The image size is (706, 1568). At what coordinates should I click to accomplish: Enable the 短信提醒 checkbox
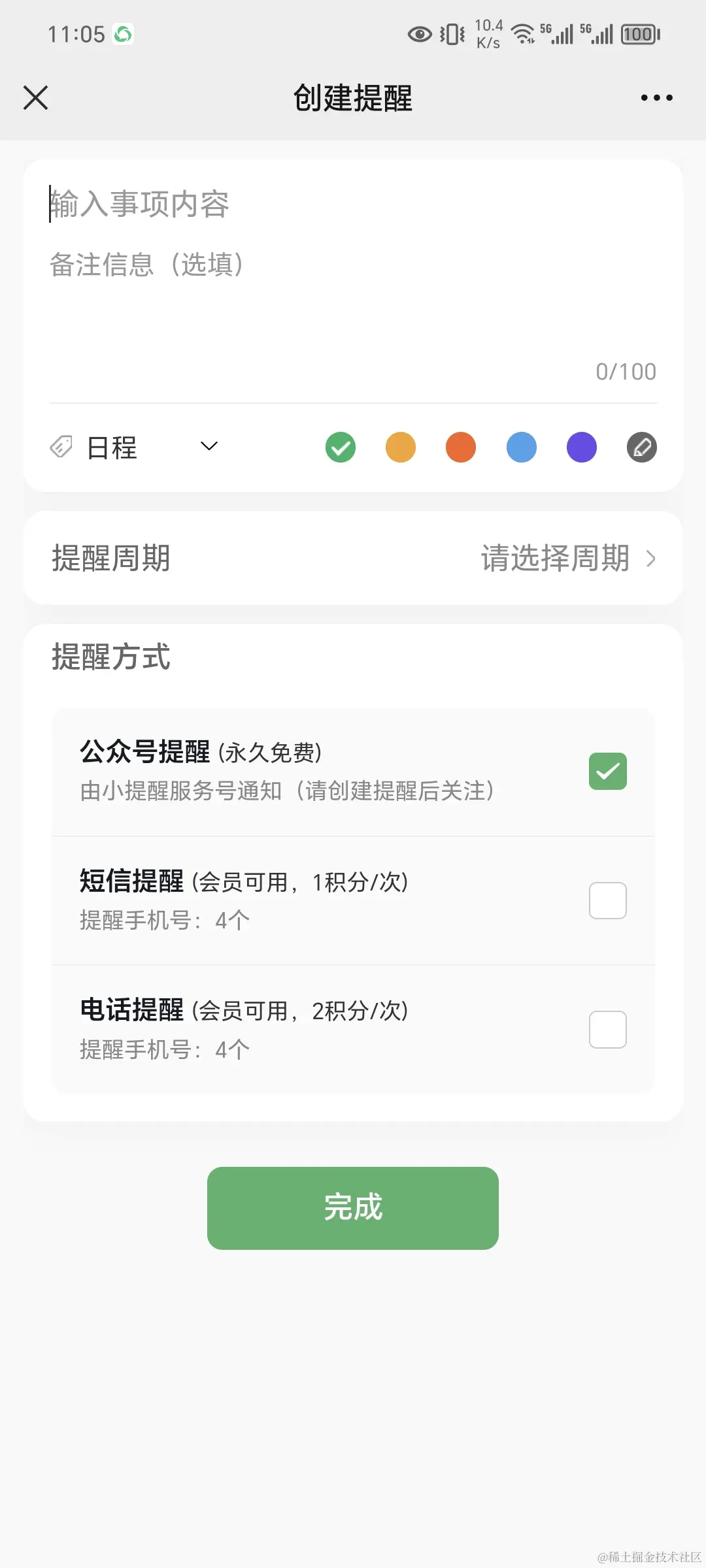(608, 900)
